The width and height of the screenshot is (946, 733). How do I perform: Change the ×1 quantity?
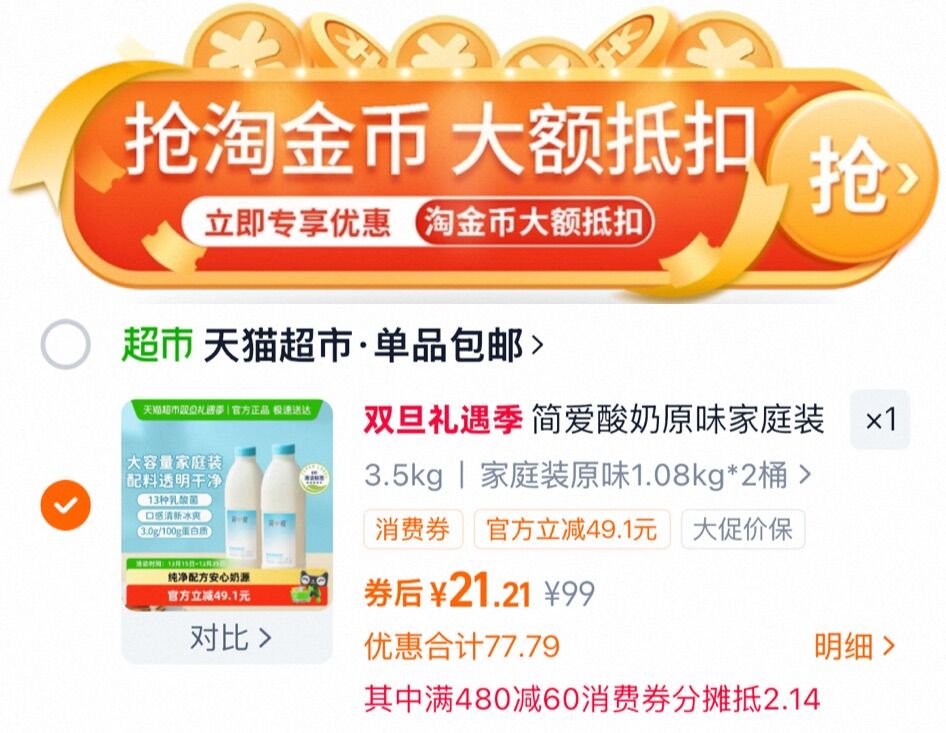(880, 420)
